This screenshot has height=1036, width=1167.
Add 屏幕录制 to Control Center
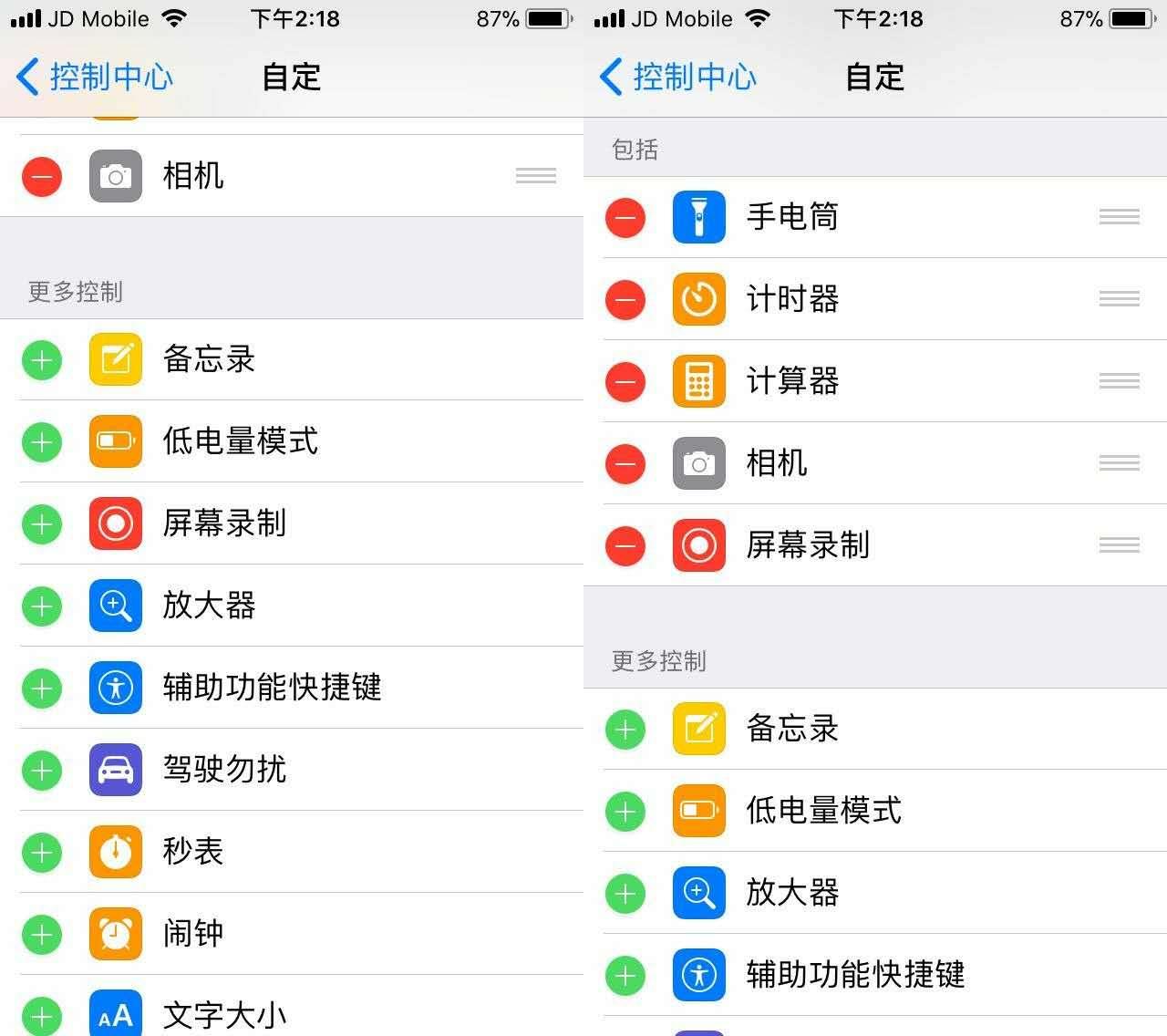coord(42,524)
